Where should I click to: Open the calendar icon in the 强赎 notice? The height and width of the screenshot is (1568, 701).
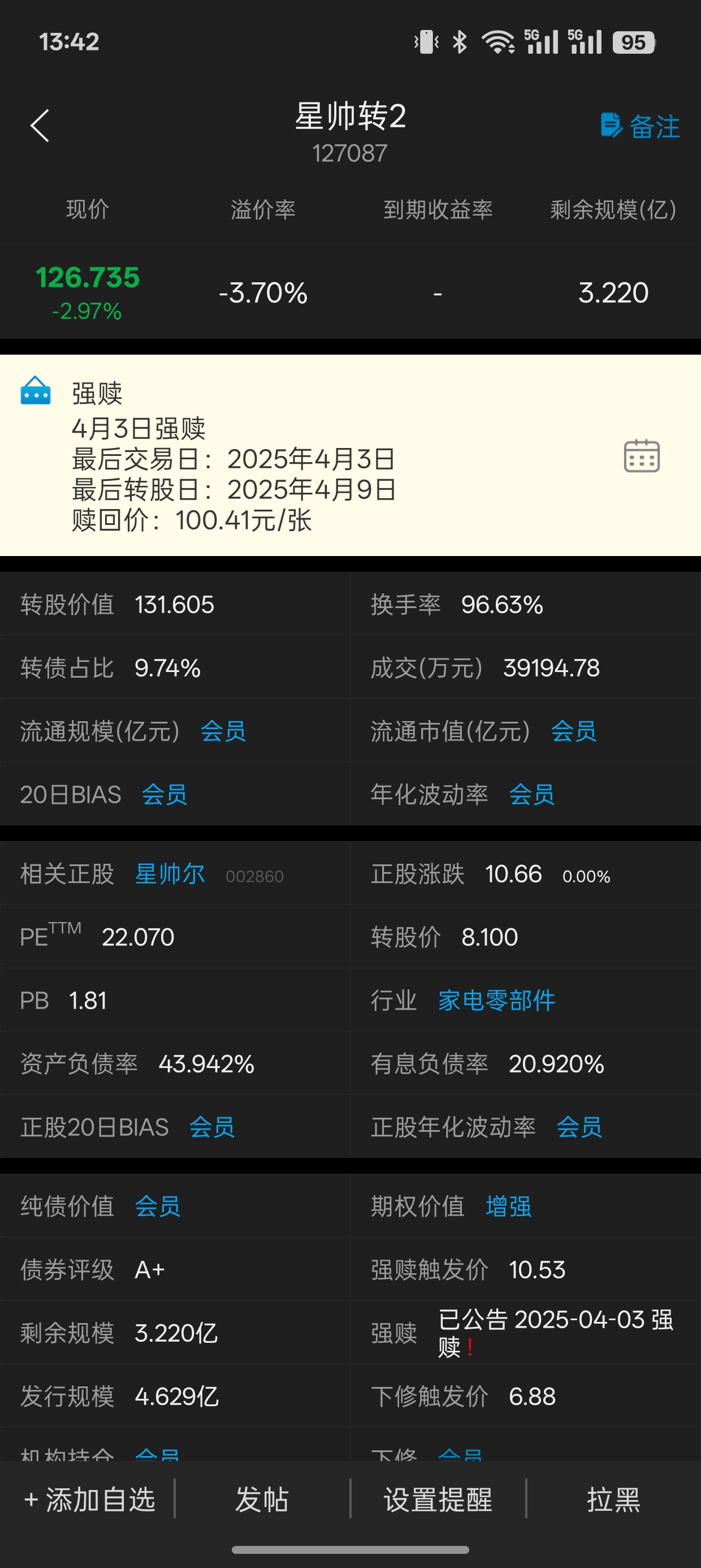642,456
